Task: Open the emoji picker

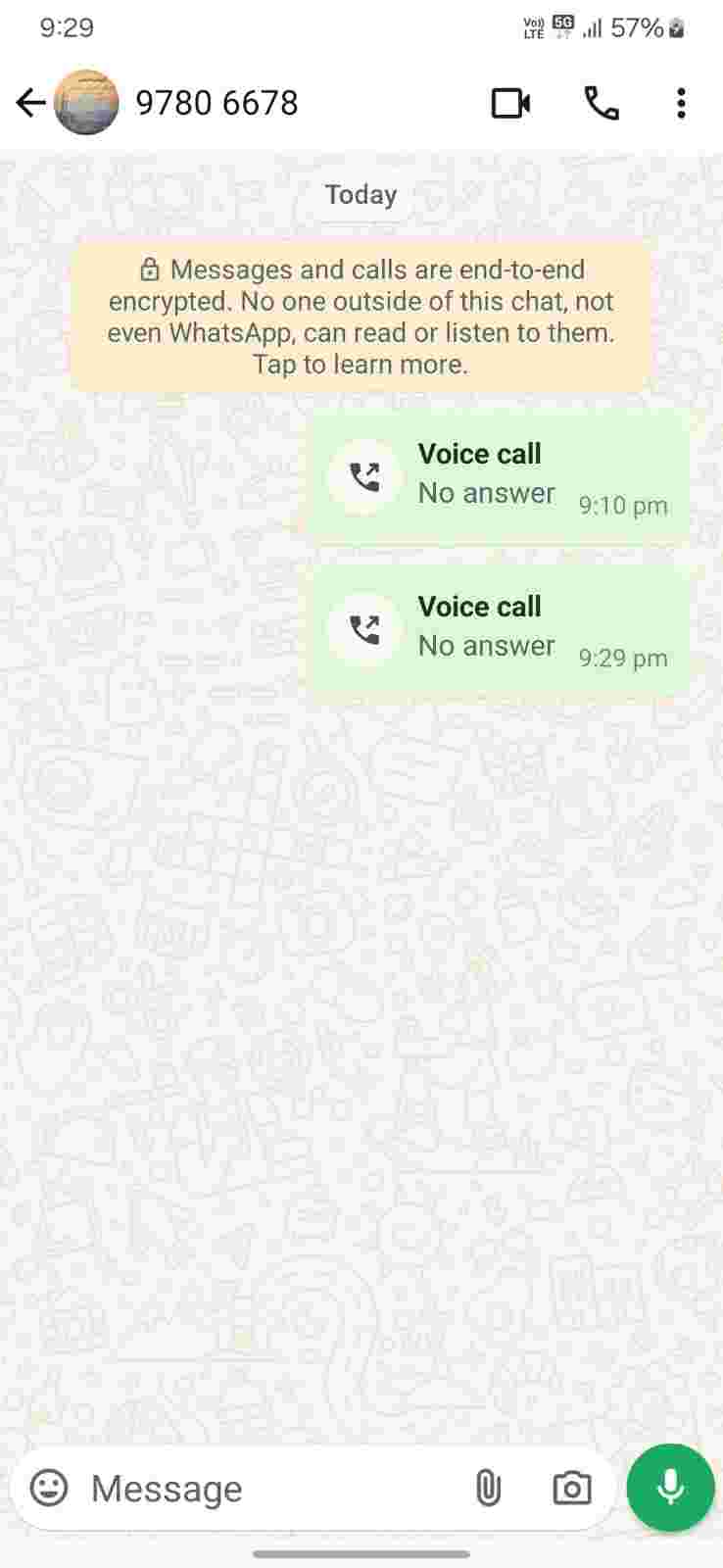Action: (49, 1488)
